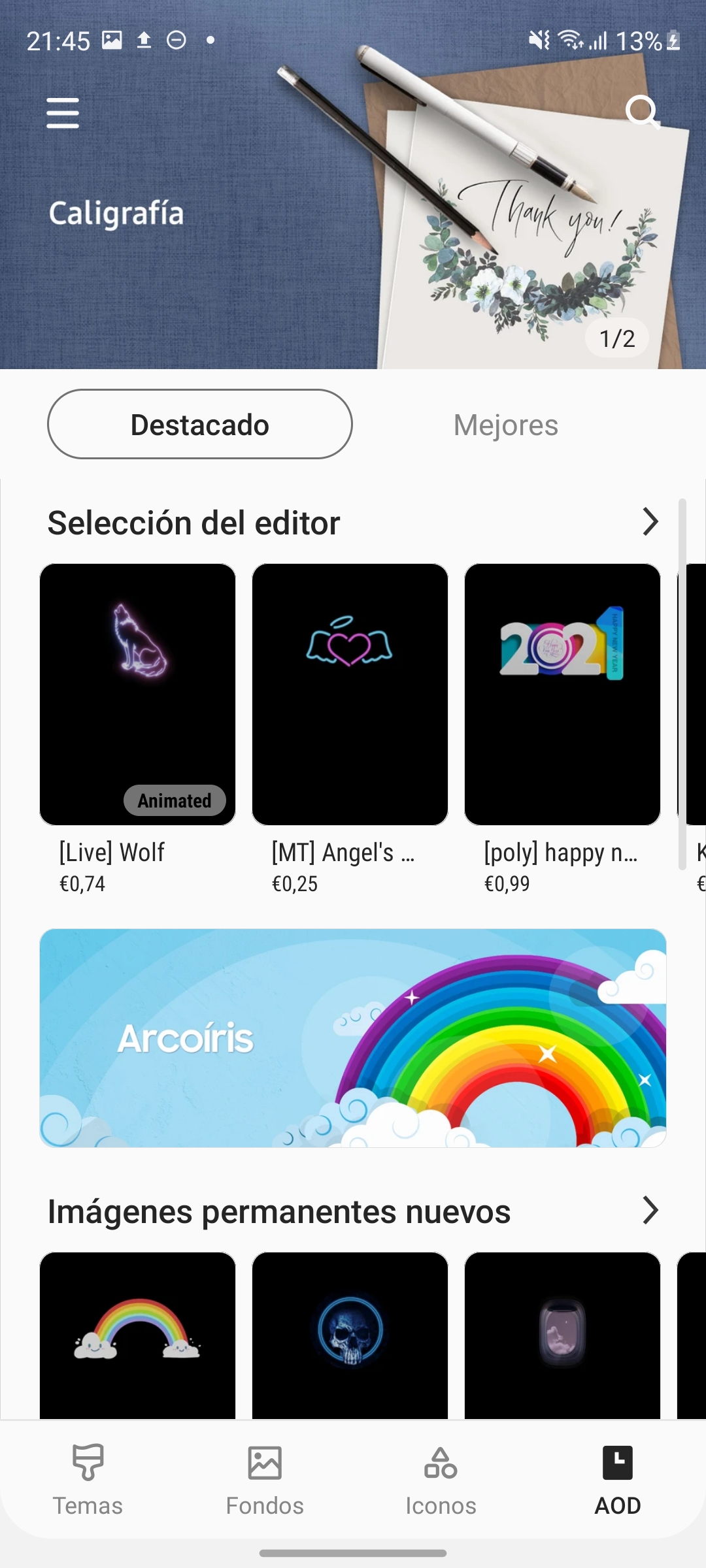Open the rainbow clouds AOD thumbnail

click(x=137, y=1335)
